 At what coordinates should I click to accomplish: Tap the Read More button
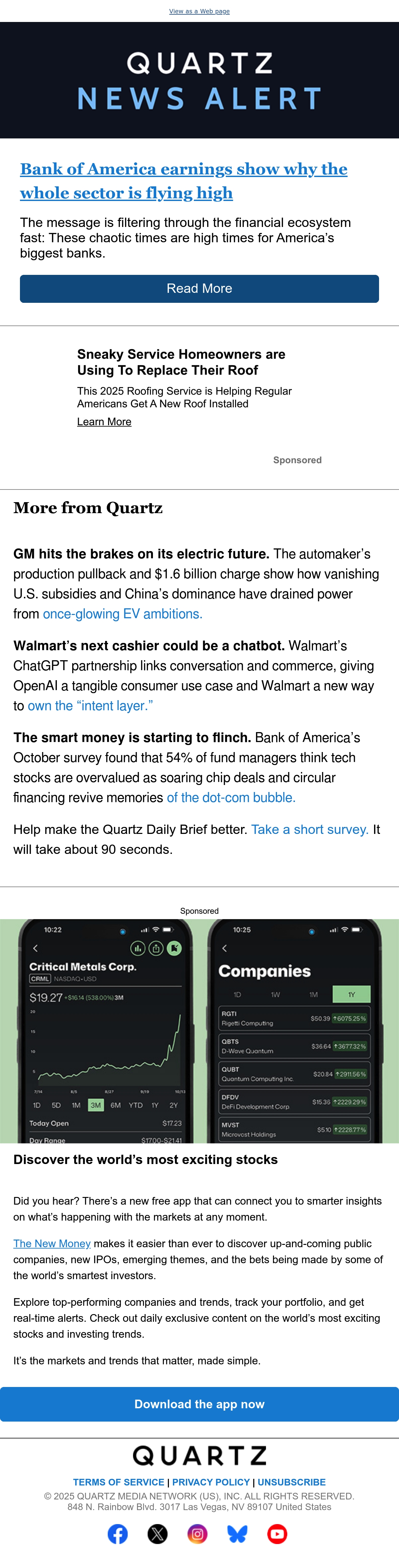click(199, 289)
